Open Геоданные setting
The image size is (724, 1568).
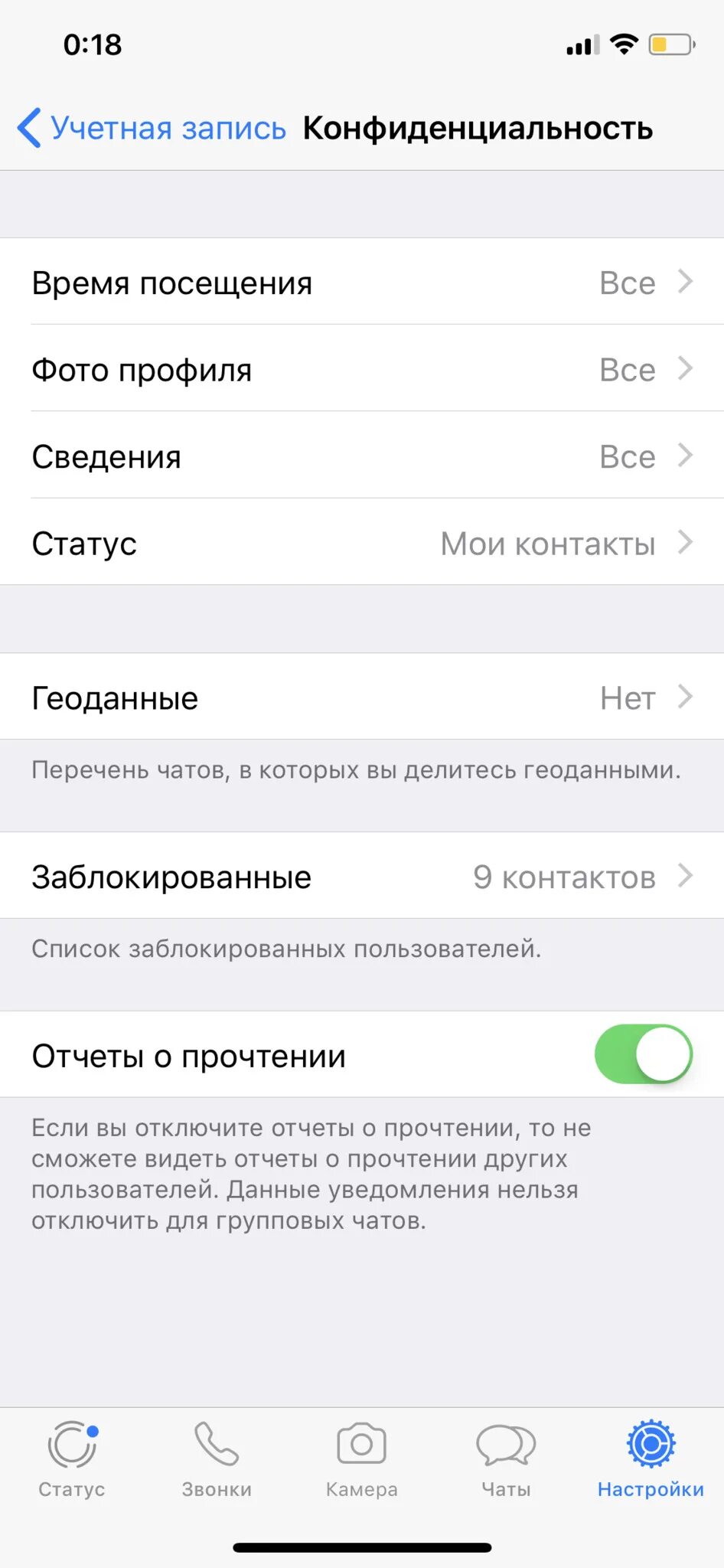point(362,697)
